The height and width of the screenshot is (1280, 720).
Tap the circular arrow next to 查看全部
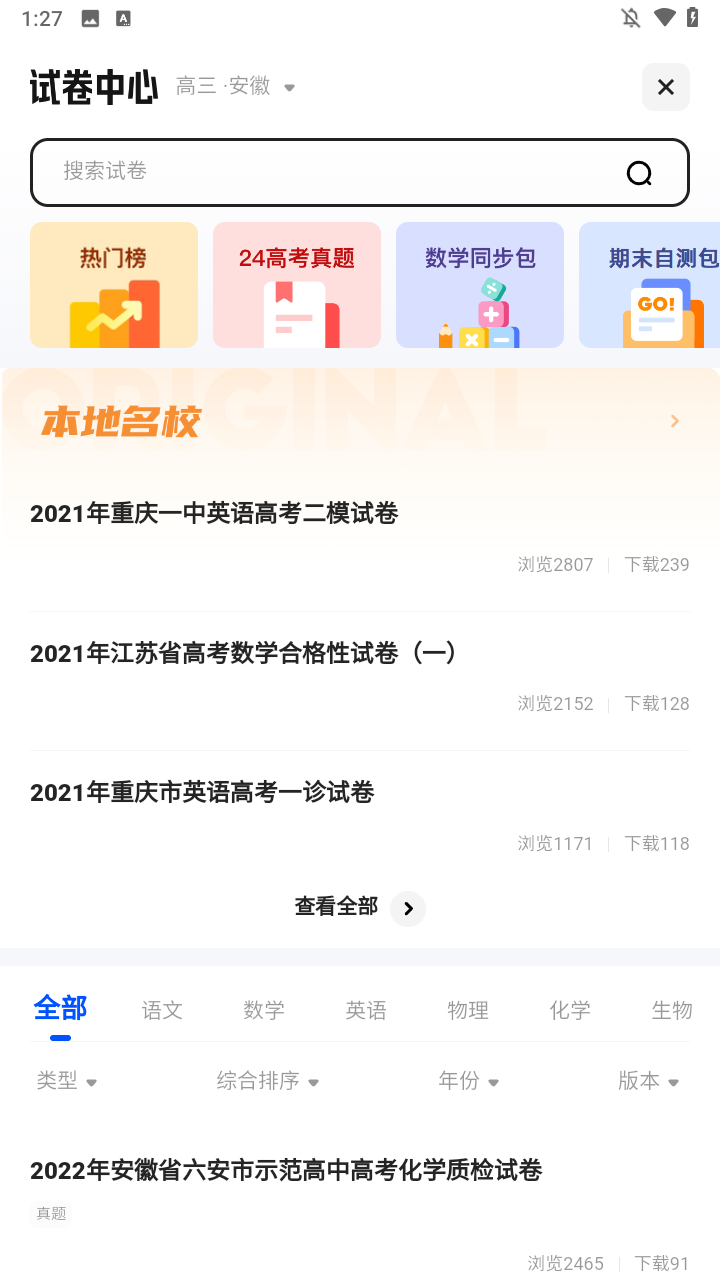coord(407,908)
